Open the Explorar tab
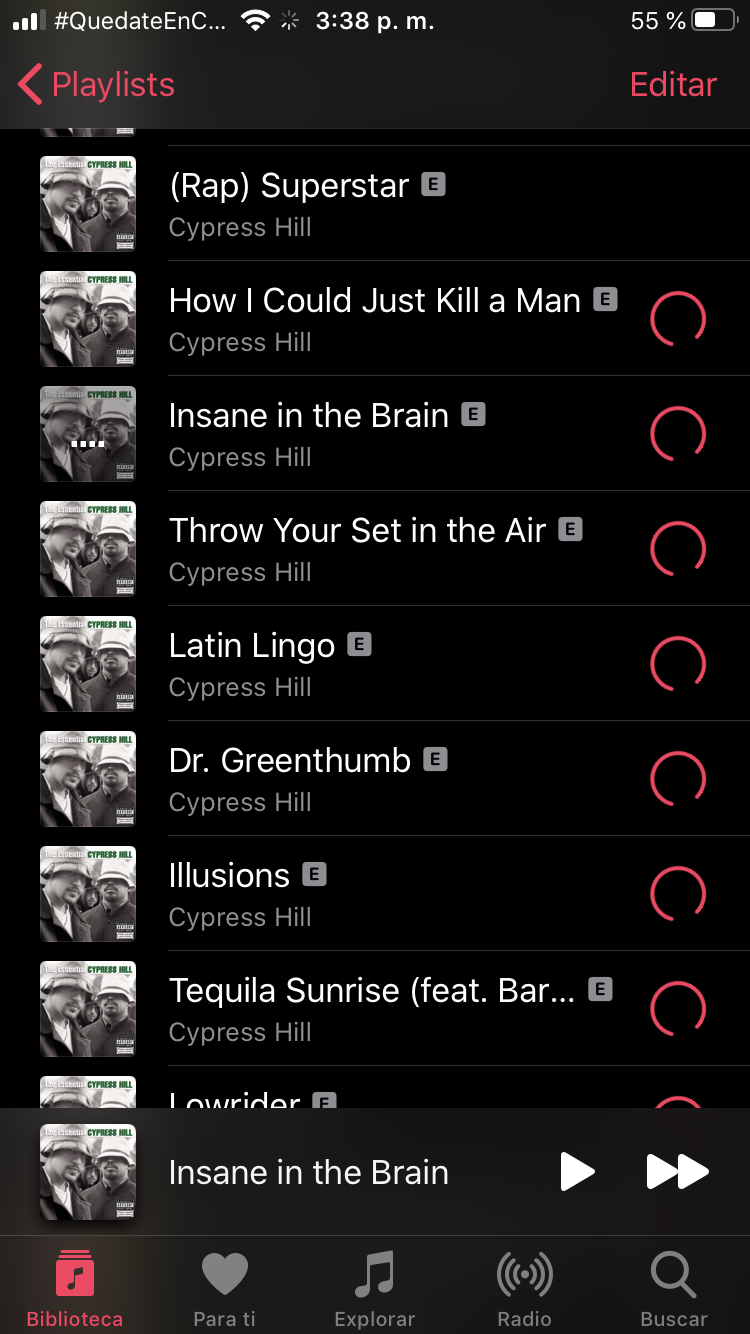The image size is (750, 1334). coord(375,1288)
